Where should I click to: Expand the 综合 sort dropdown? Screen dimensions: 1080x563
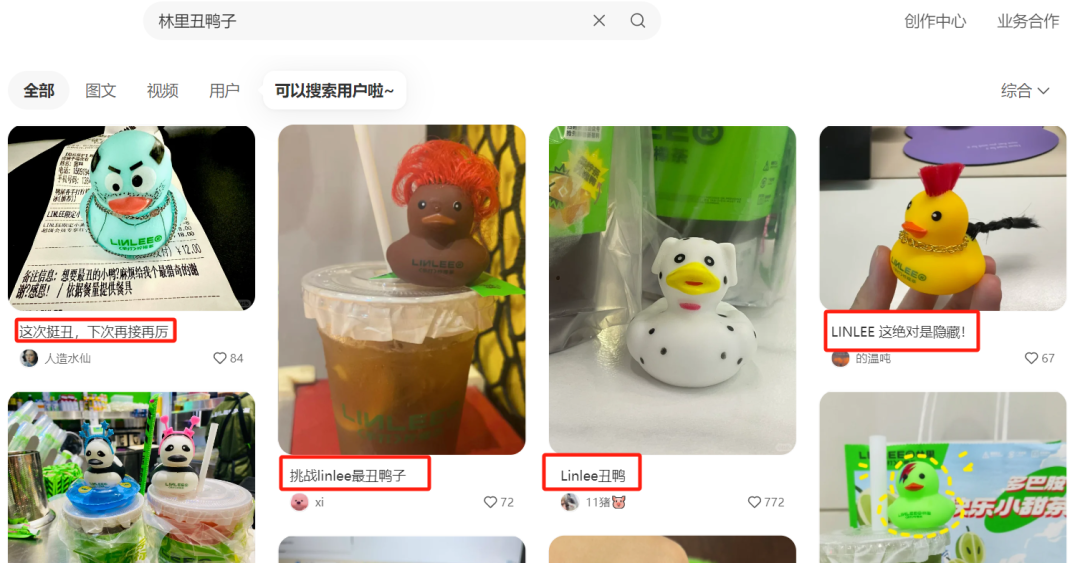click(x=1025, y=91)
